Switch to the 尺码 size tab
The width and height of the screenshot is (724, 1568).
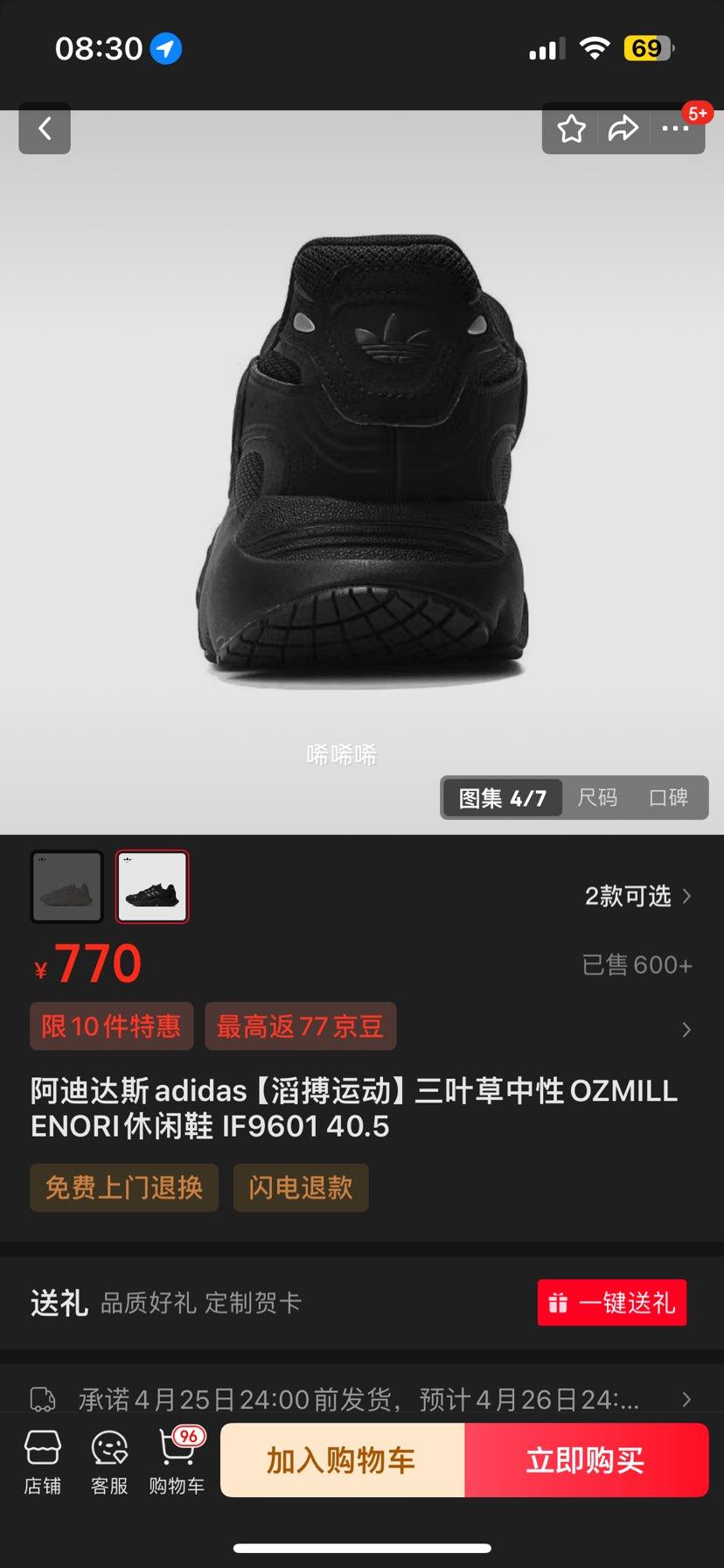pyautogui.click(x=598, y=797)
